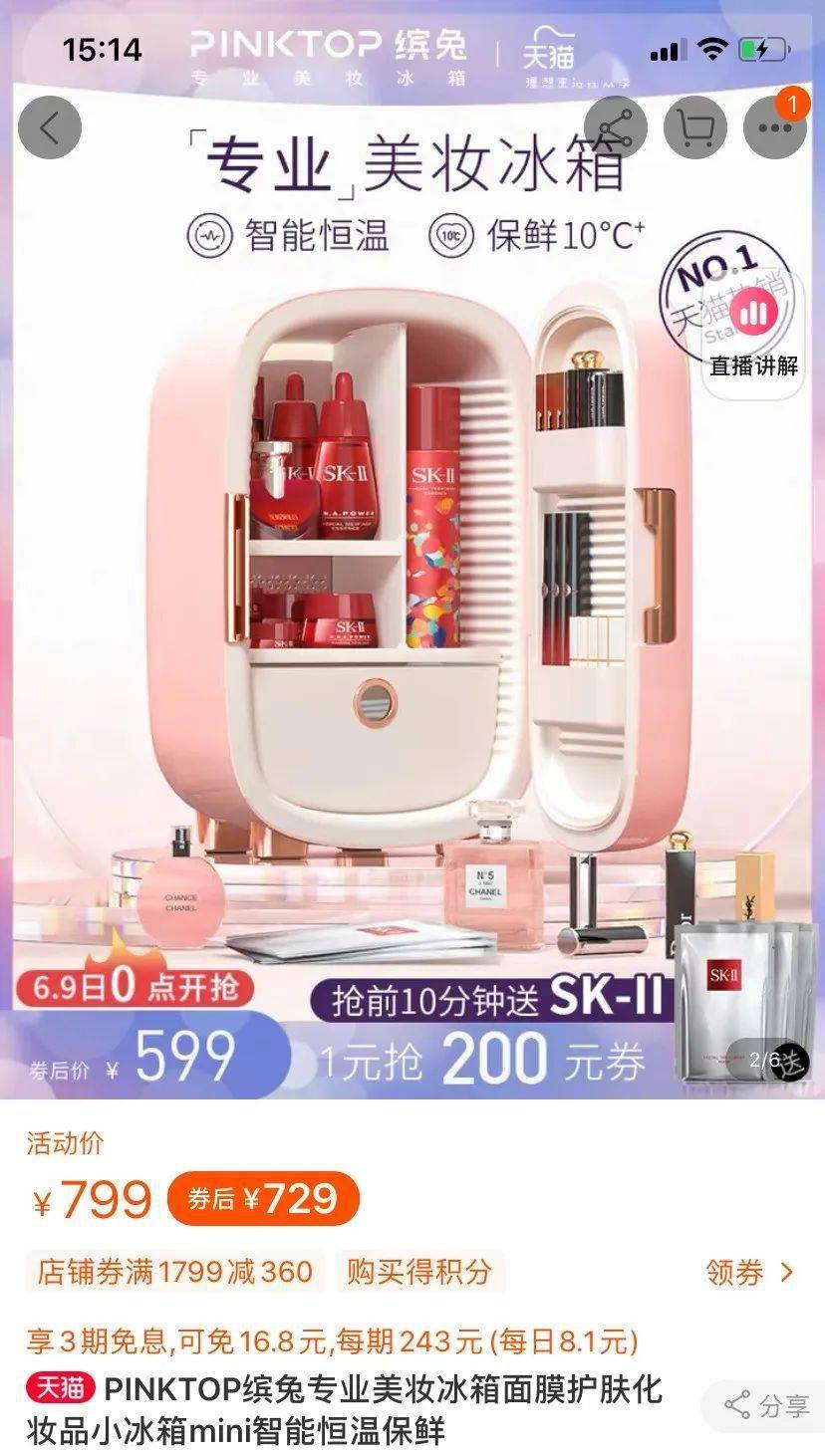Open the shopping cart
This screenshot has height=1456, width=825.
(694, 127)
